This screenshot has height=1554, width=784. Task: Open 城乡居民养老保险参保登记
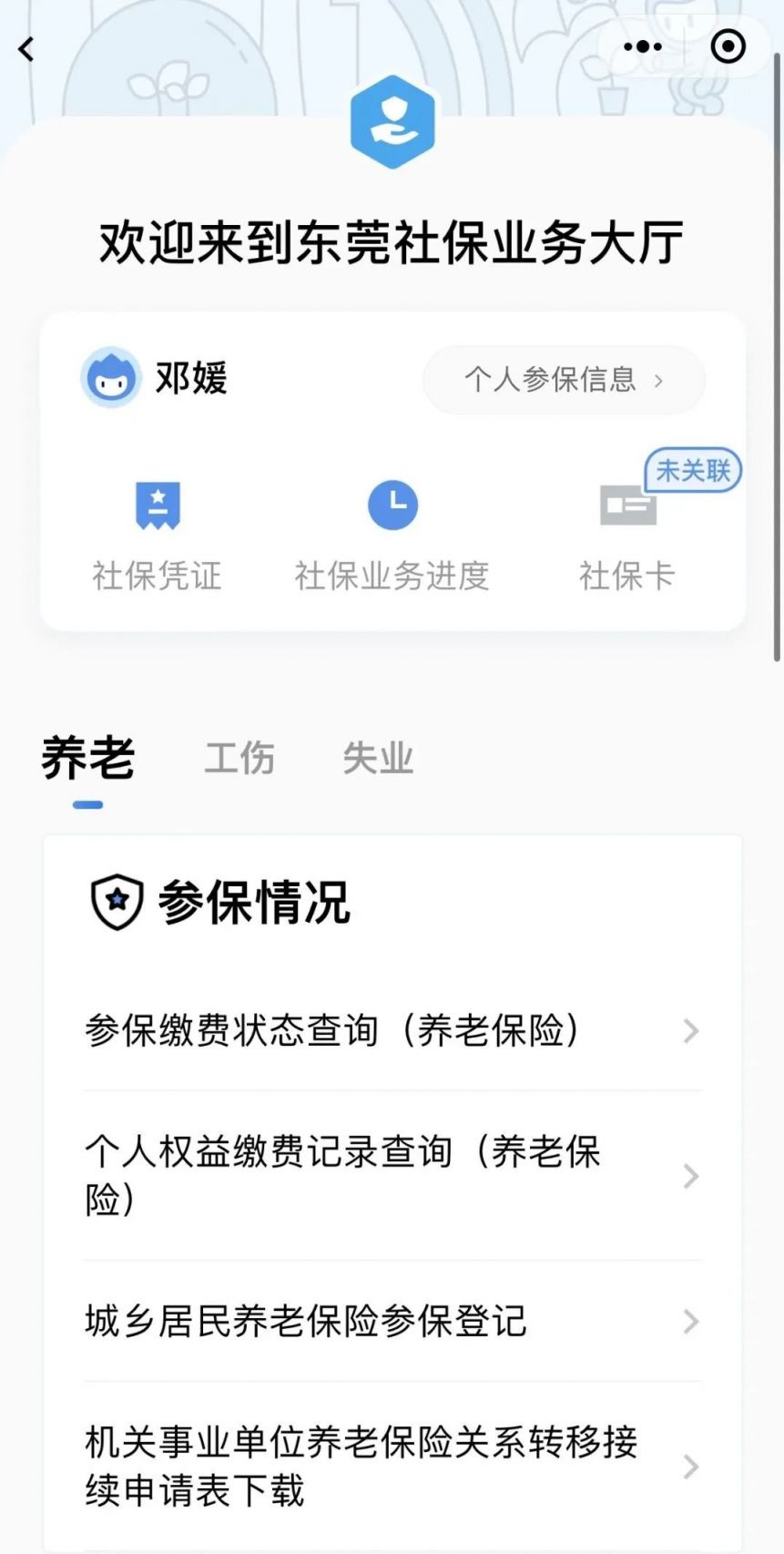(x=392, y=1322)
